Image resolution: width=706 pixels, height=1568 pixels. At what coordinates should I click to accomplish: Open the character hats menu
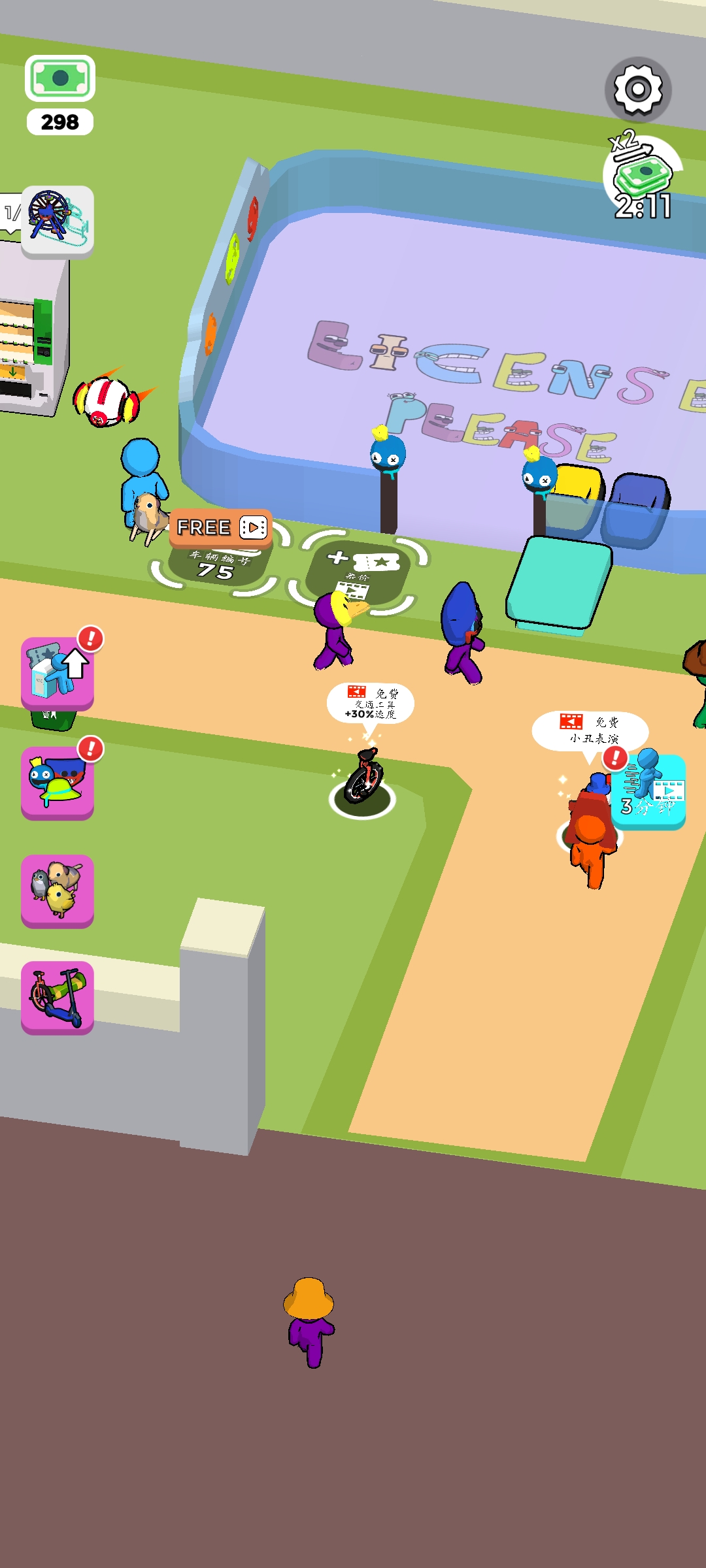[58, 783]
